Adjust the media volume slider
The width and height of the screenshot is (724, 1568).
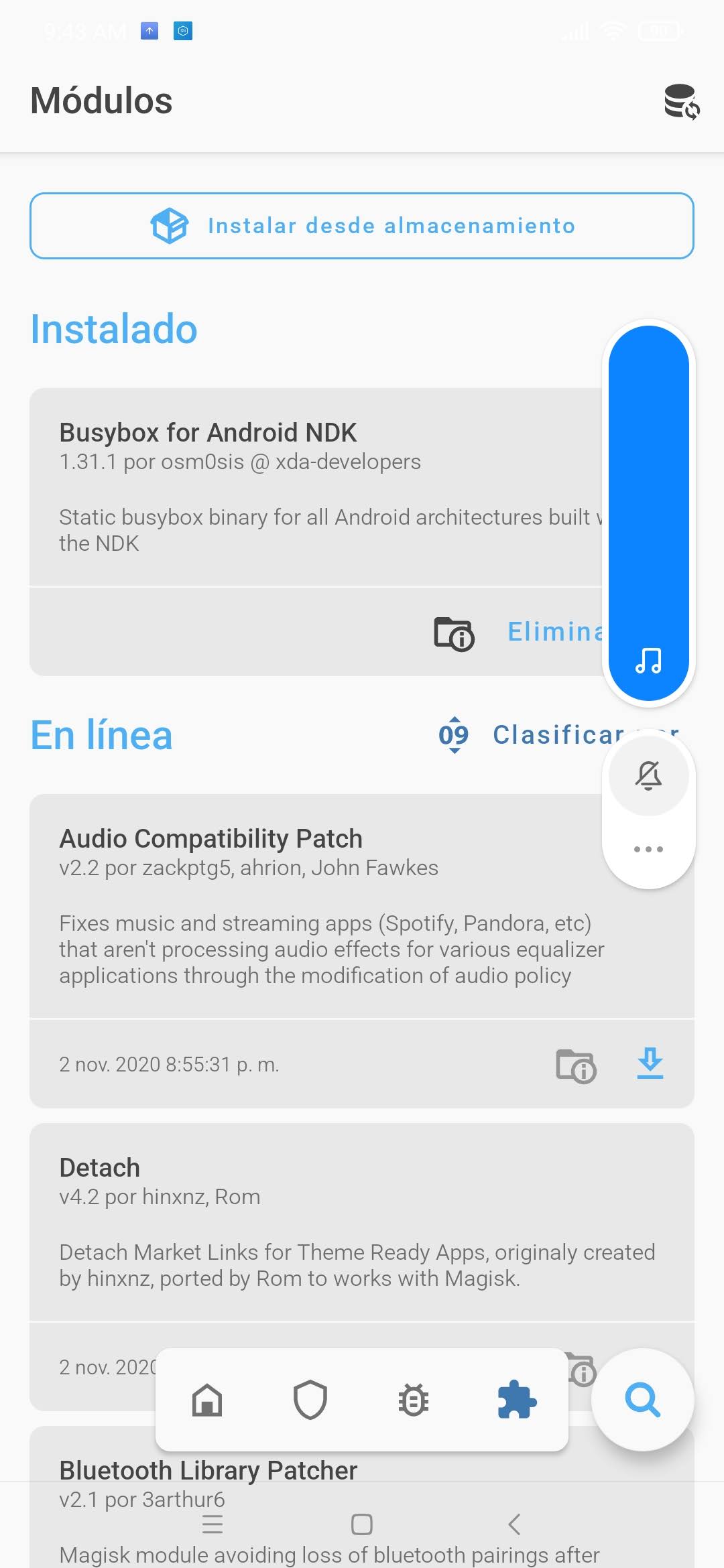(x=649, y=513)
